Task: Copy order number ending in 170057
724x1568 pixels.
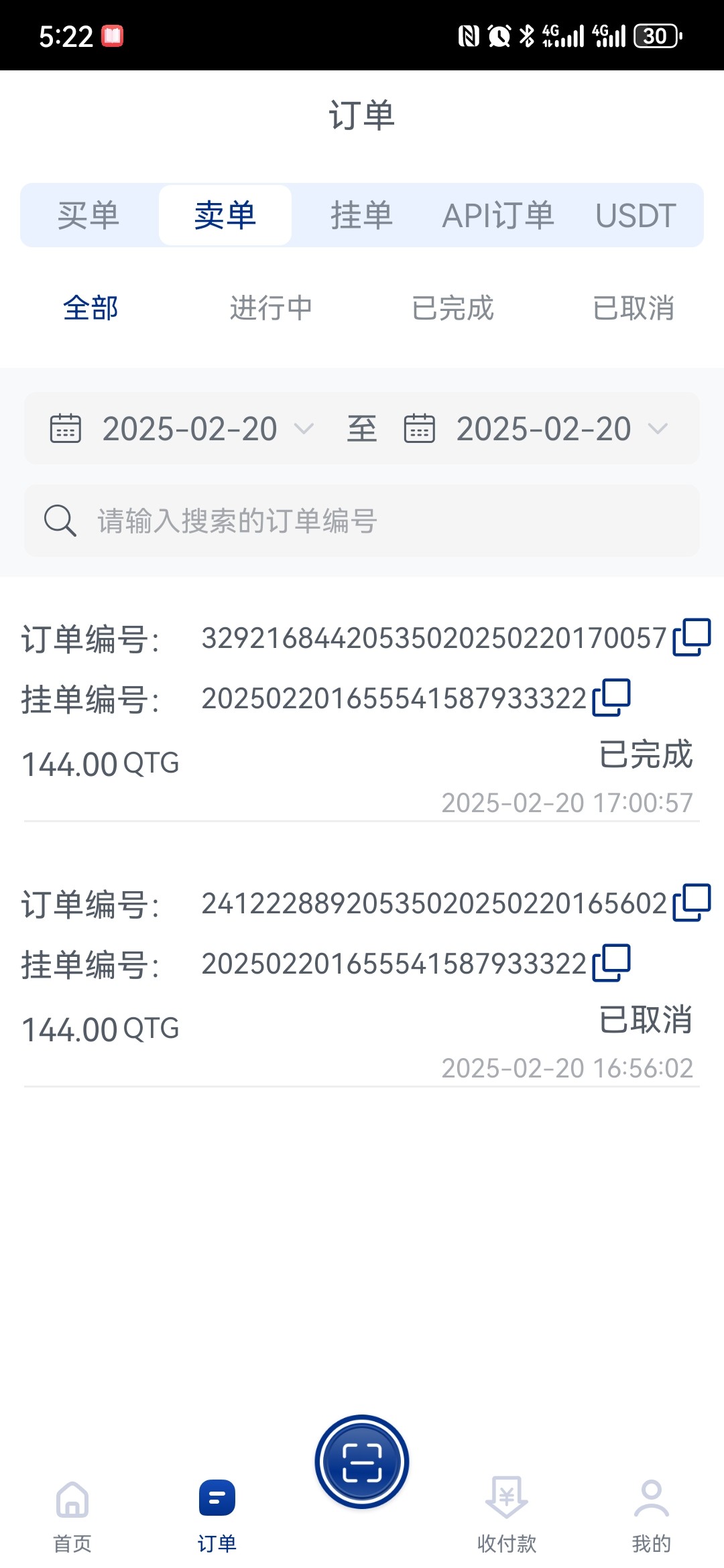Action: tap(692, 637)
